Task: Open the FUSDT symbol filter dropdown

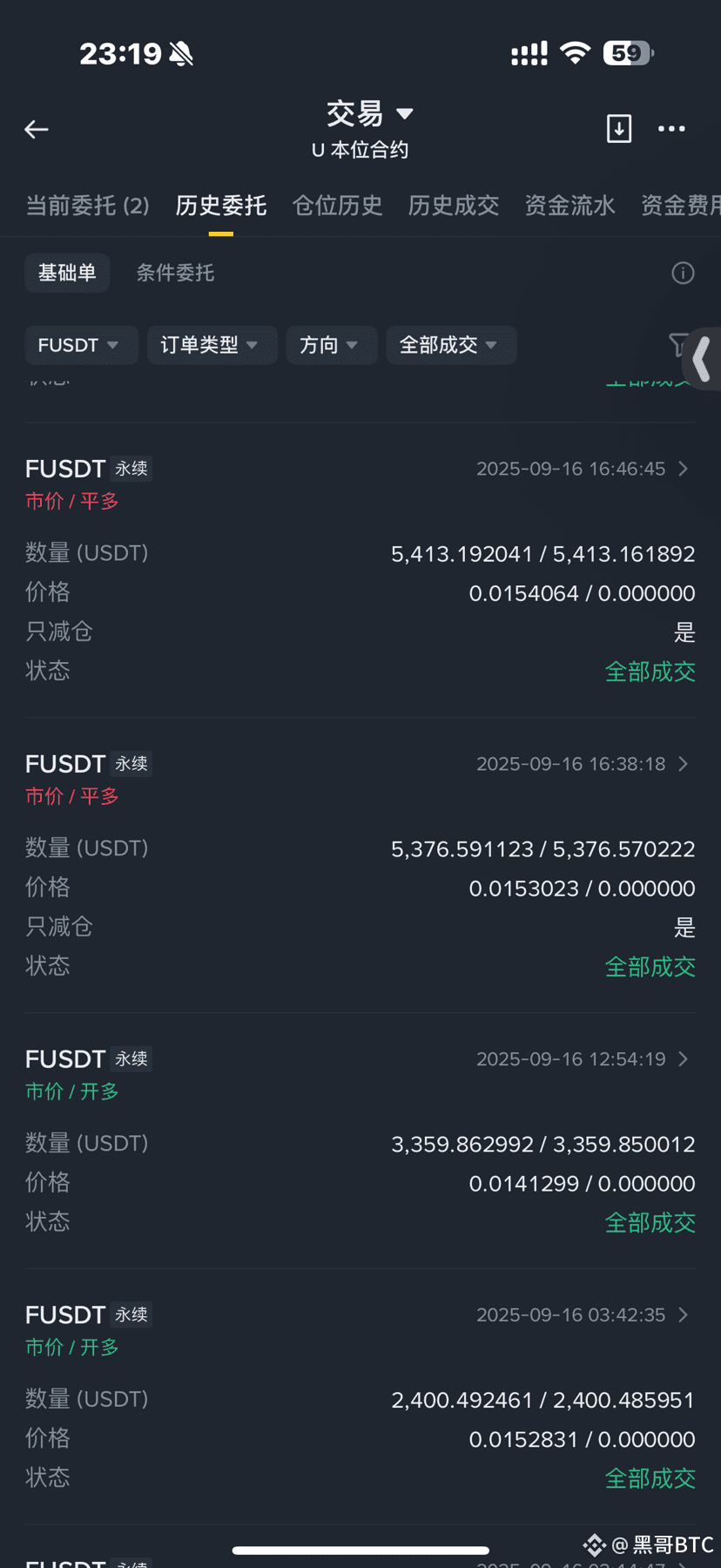Action: click(x=81, y=345)
